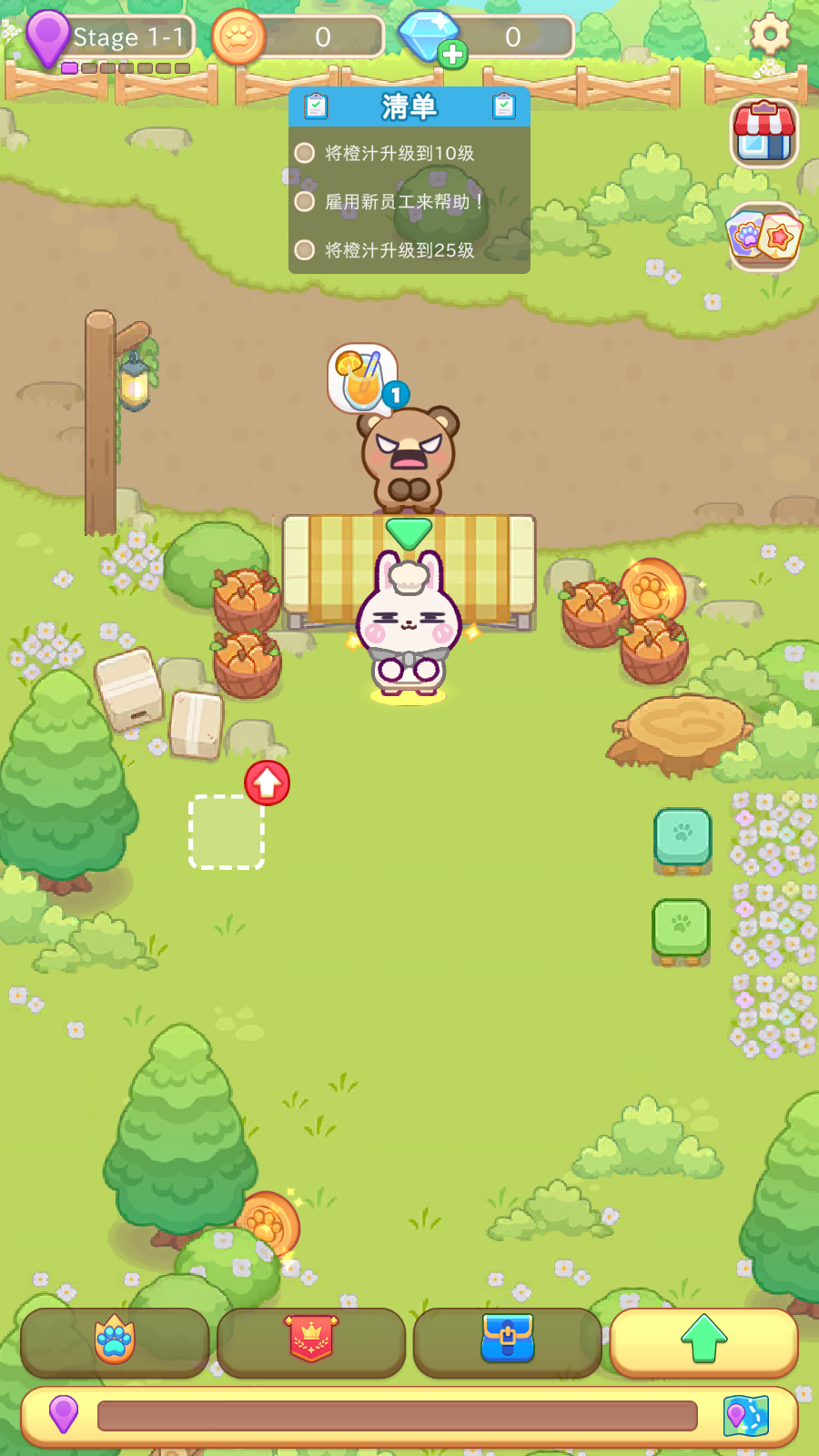Open the card collection icon
The width and height of the screenshot is (819, 1456).
[764, 237]
